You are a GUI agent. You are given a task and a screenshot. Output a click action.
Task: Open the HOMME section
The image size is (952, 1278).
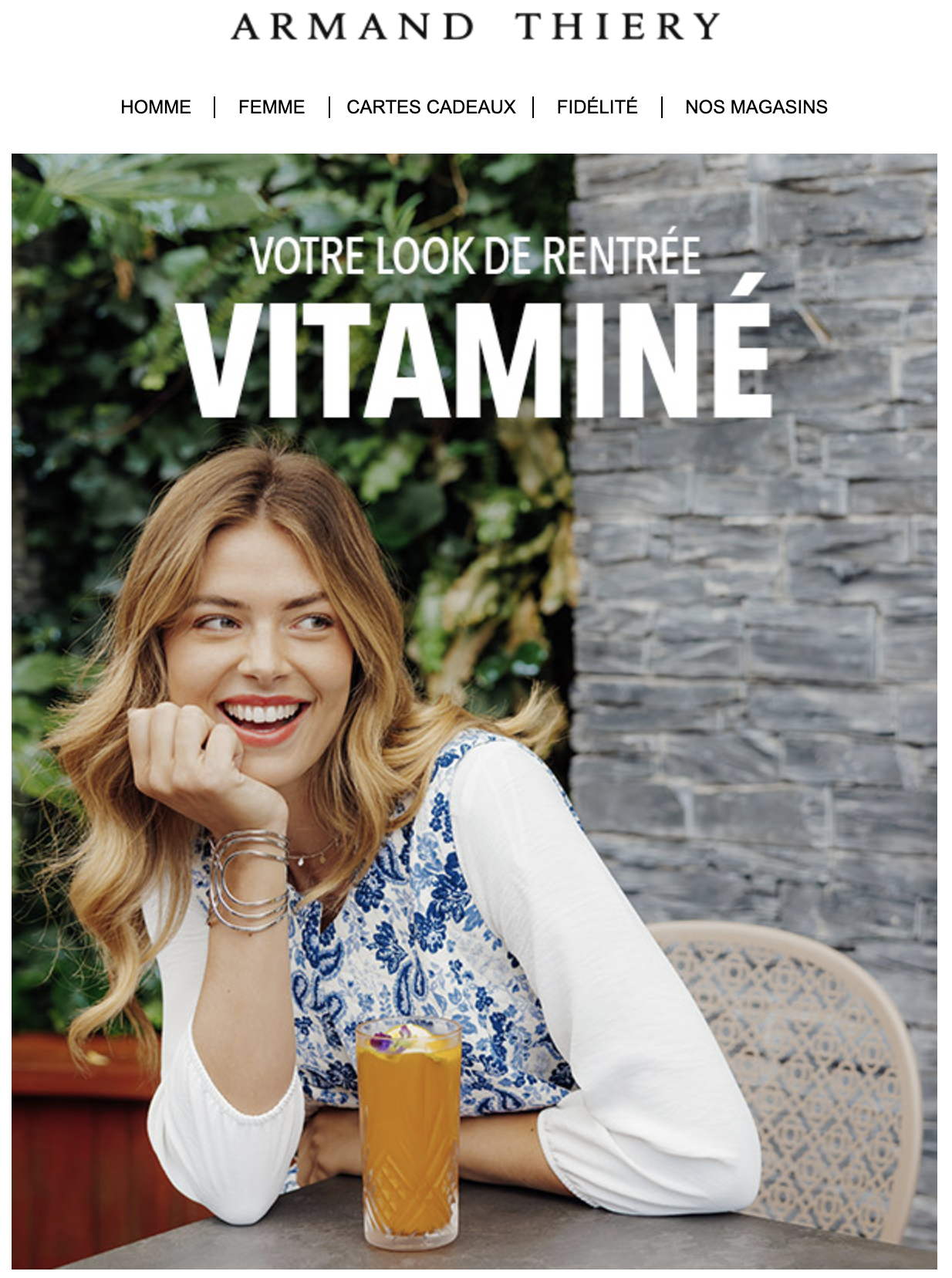[155, 106]
